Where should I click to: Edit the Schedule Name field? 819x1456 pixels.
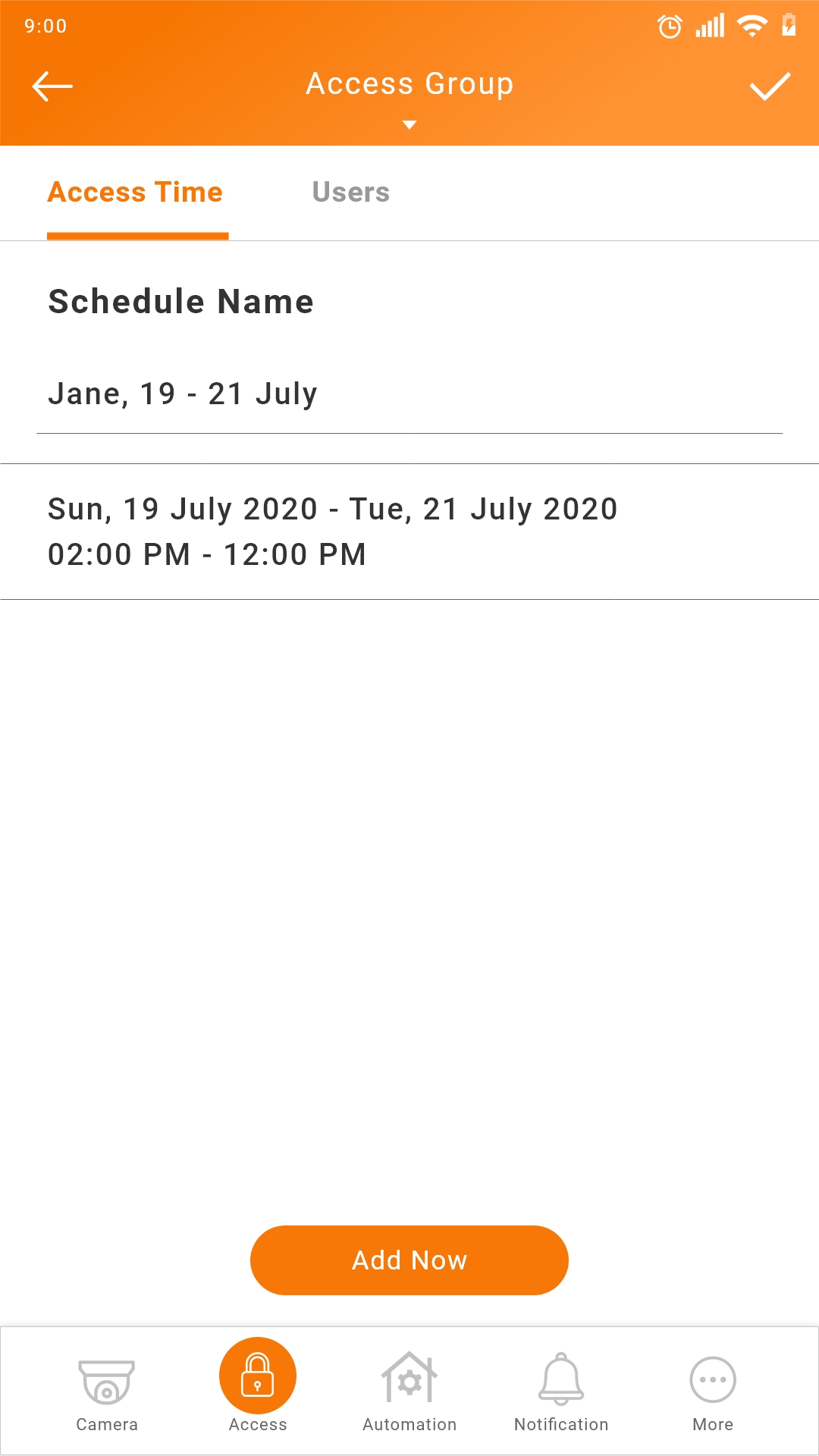(409, 394)
